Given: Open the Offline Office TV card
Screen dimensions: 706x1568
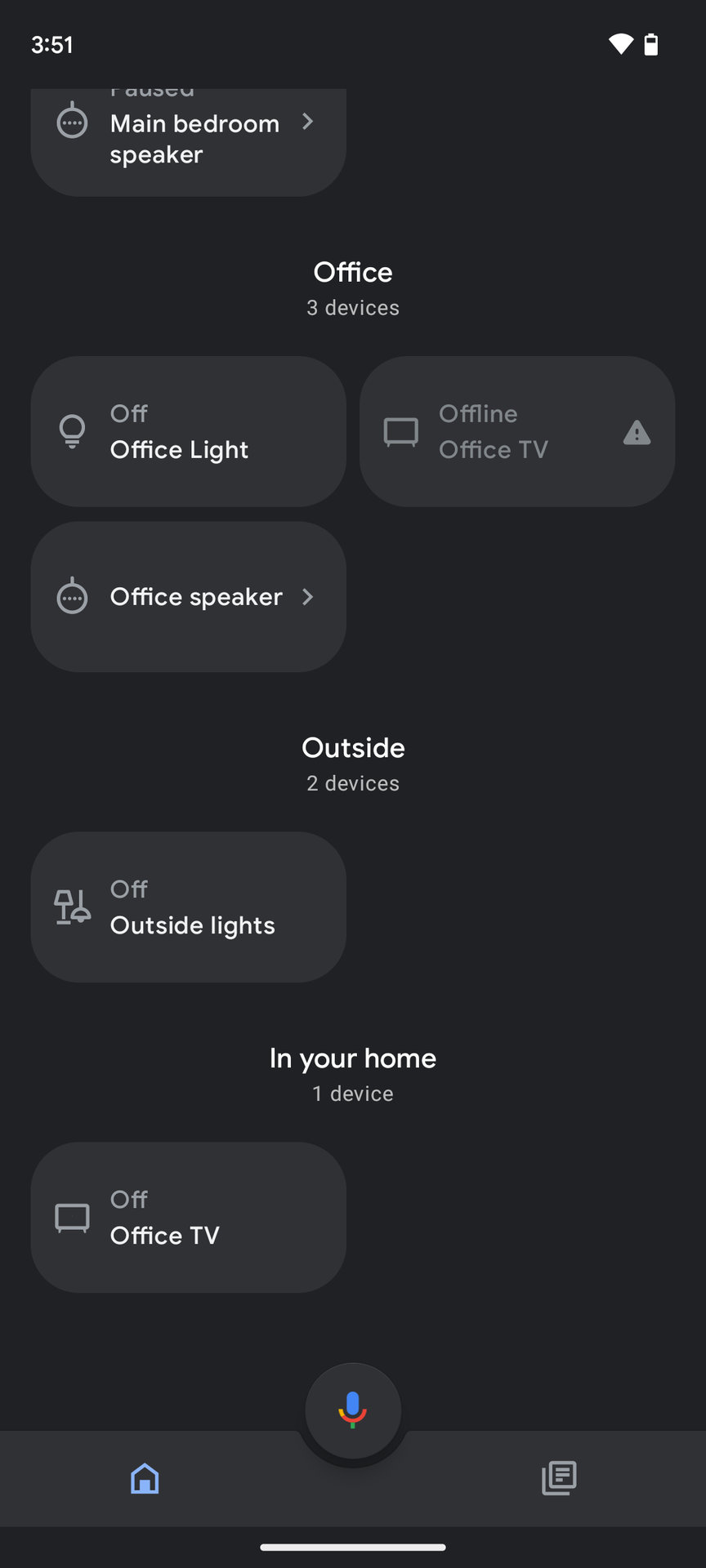Looking at the screenshot, I should pos(516,431).
